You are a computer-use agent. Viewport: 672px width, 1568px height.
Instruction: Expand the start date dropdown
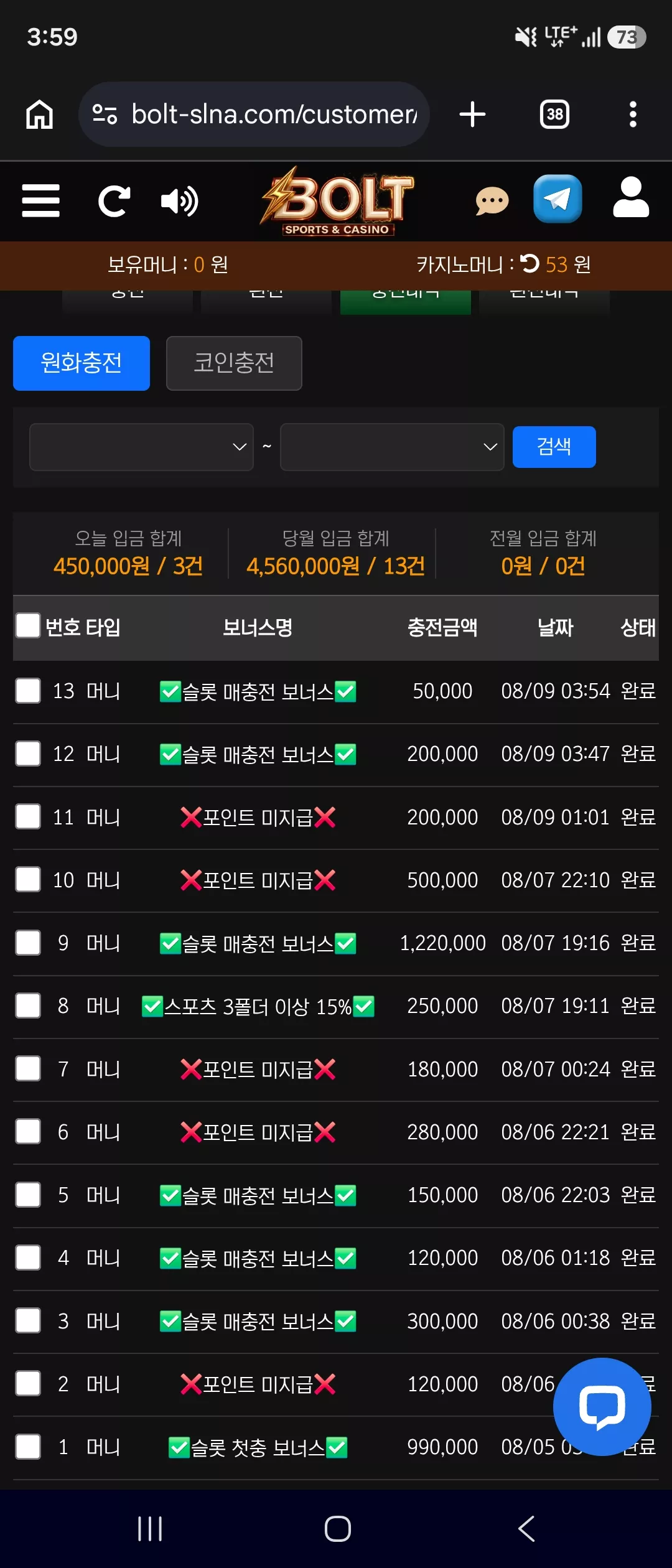(x=141, y=447)
